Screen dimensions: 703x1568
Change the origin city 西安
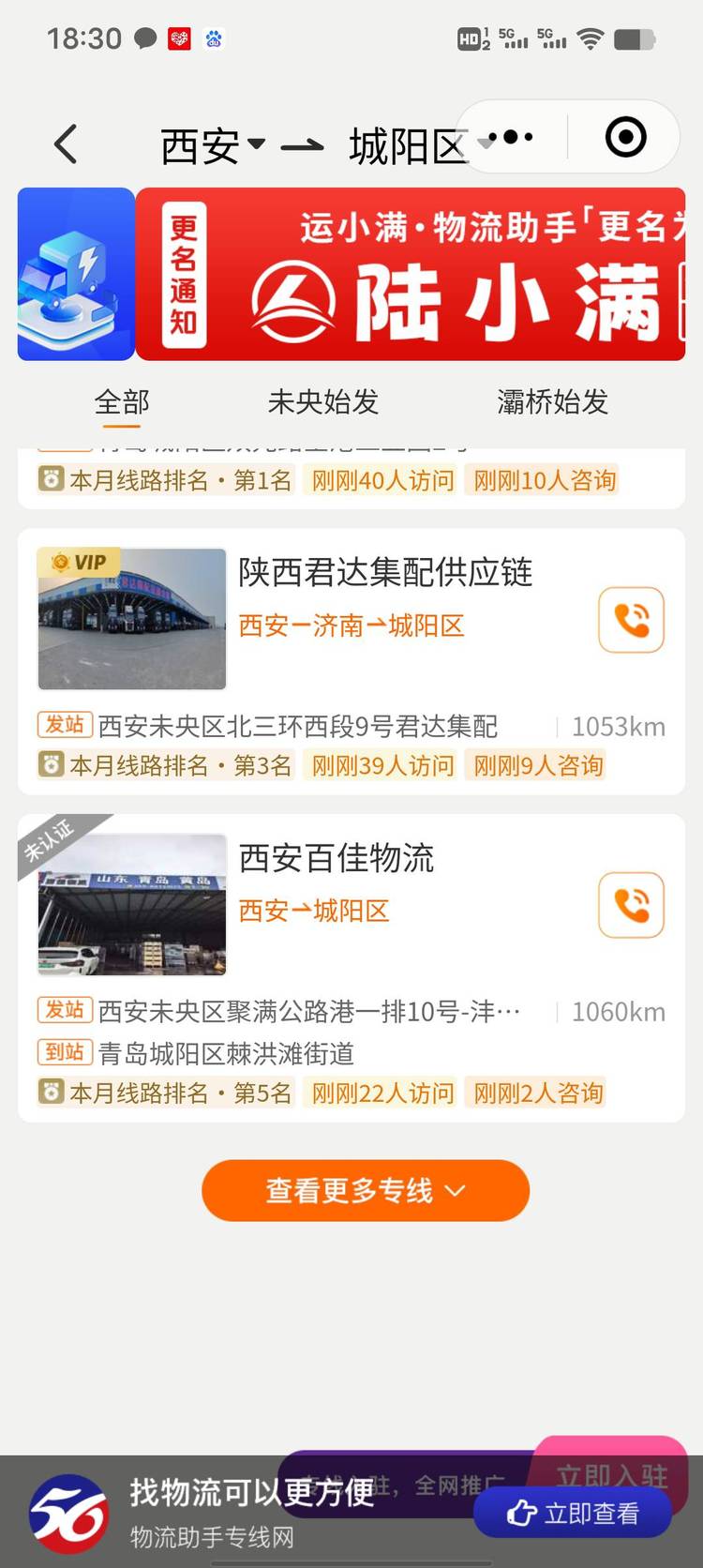point(213,146)
